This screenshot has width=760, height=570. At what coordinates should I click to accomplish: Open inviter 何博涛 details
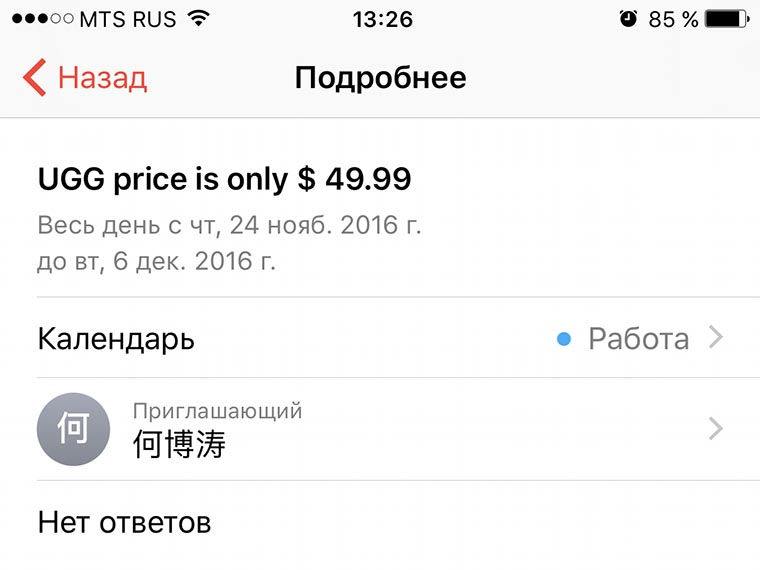coord(380,429)
